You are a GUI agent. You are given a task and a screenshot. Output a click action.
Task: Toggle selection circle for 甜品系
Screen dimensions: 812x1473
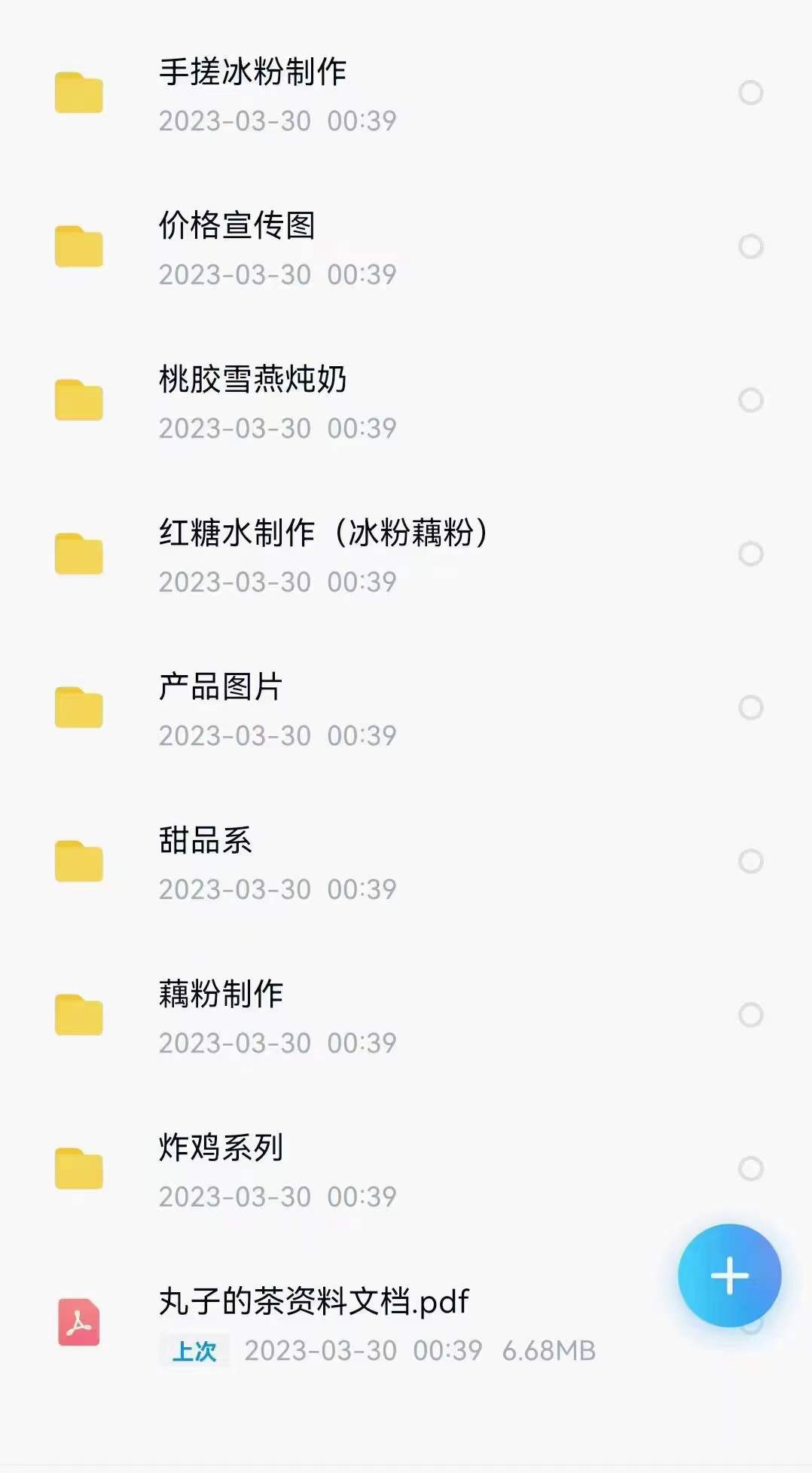[749, 860]
